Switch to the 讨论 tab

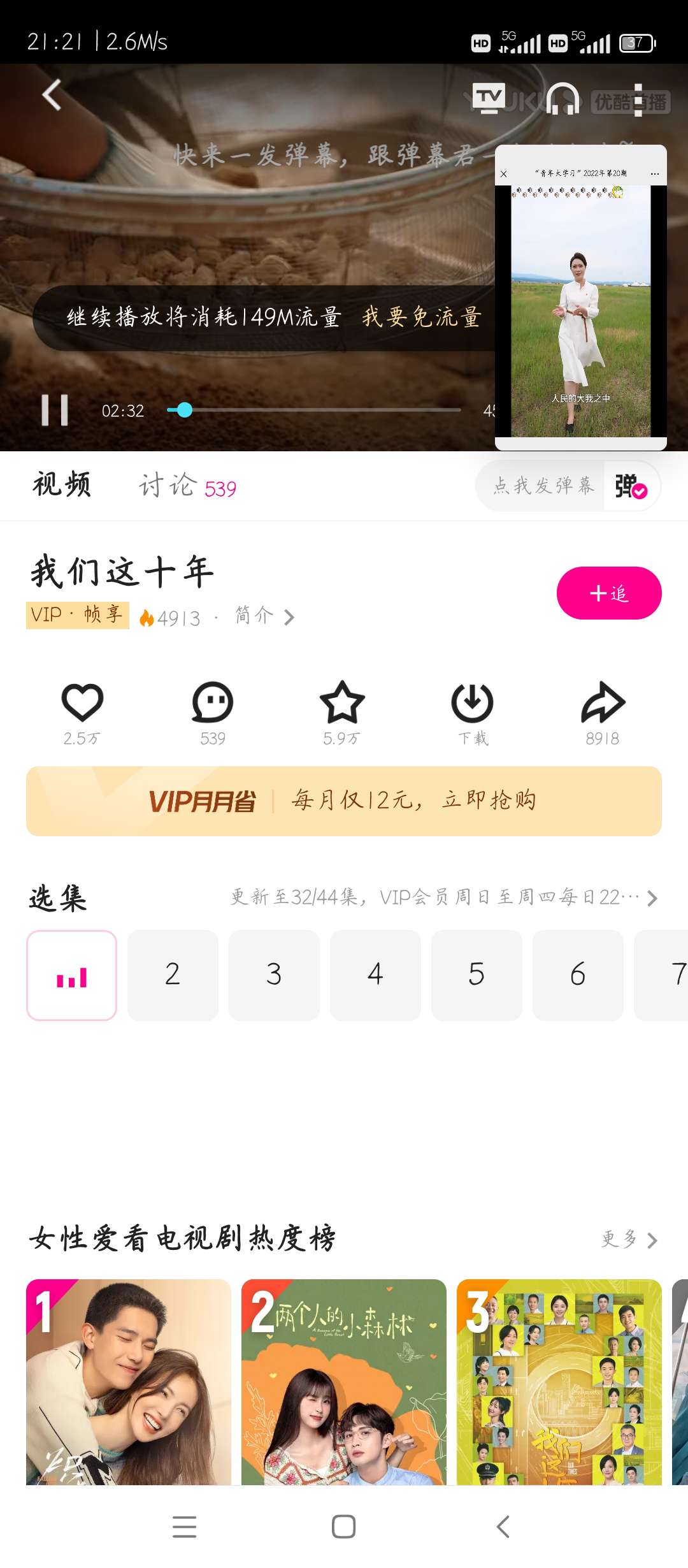(x=169, y=486)
